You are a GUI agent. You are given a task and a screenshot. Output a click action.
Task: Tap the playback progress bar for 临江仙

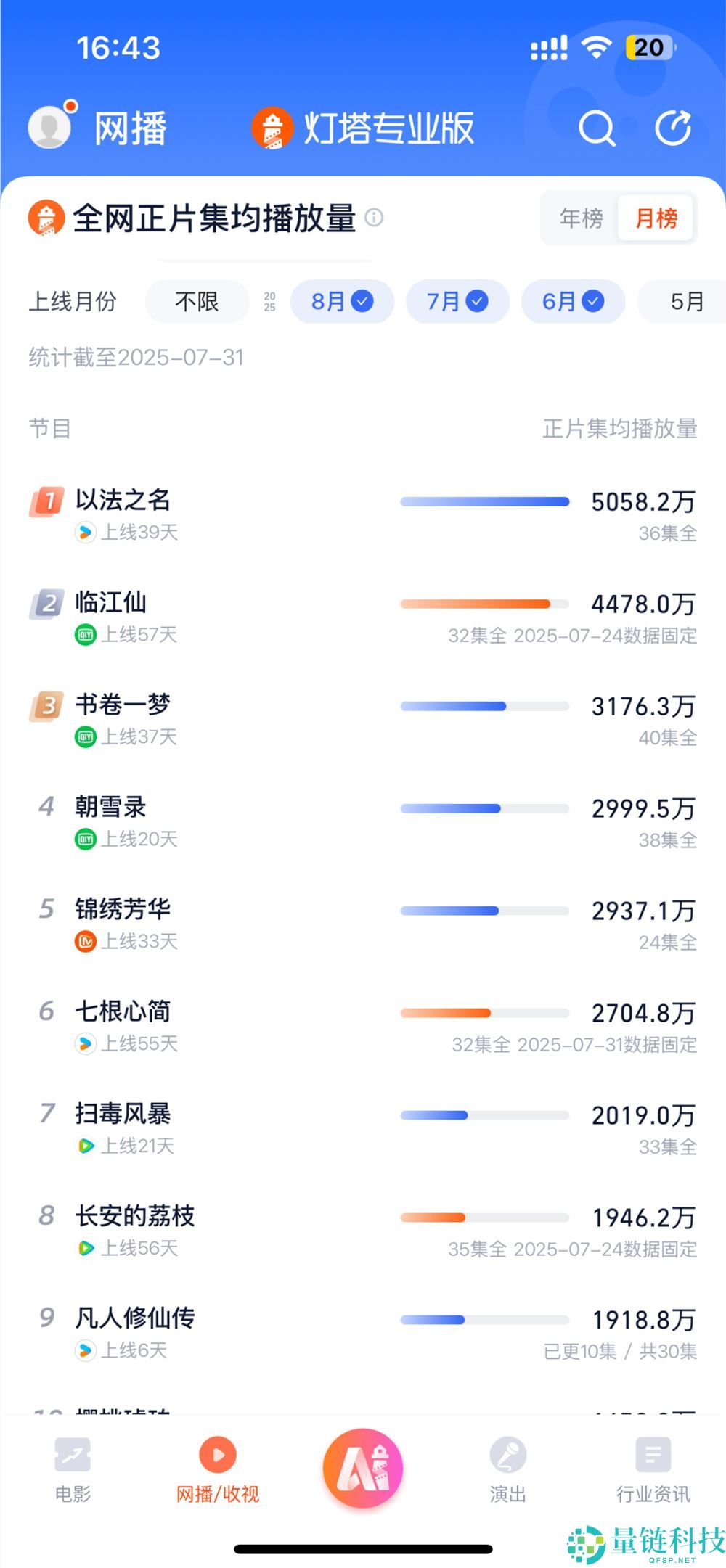tap(483, 604)
